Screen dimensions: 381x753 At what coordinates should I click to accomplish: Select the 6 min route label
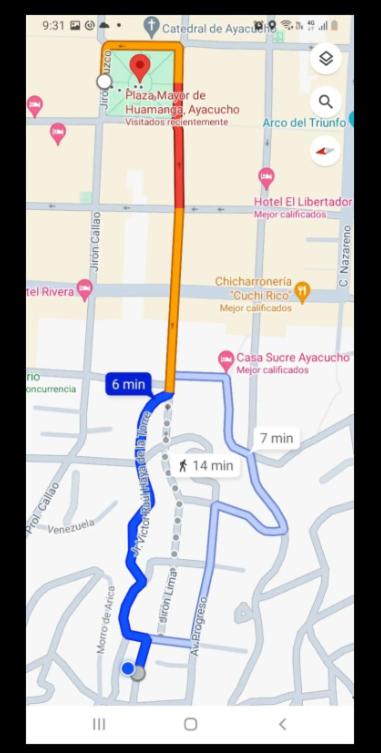(128, 384)
